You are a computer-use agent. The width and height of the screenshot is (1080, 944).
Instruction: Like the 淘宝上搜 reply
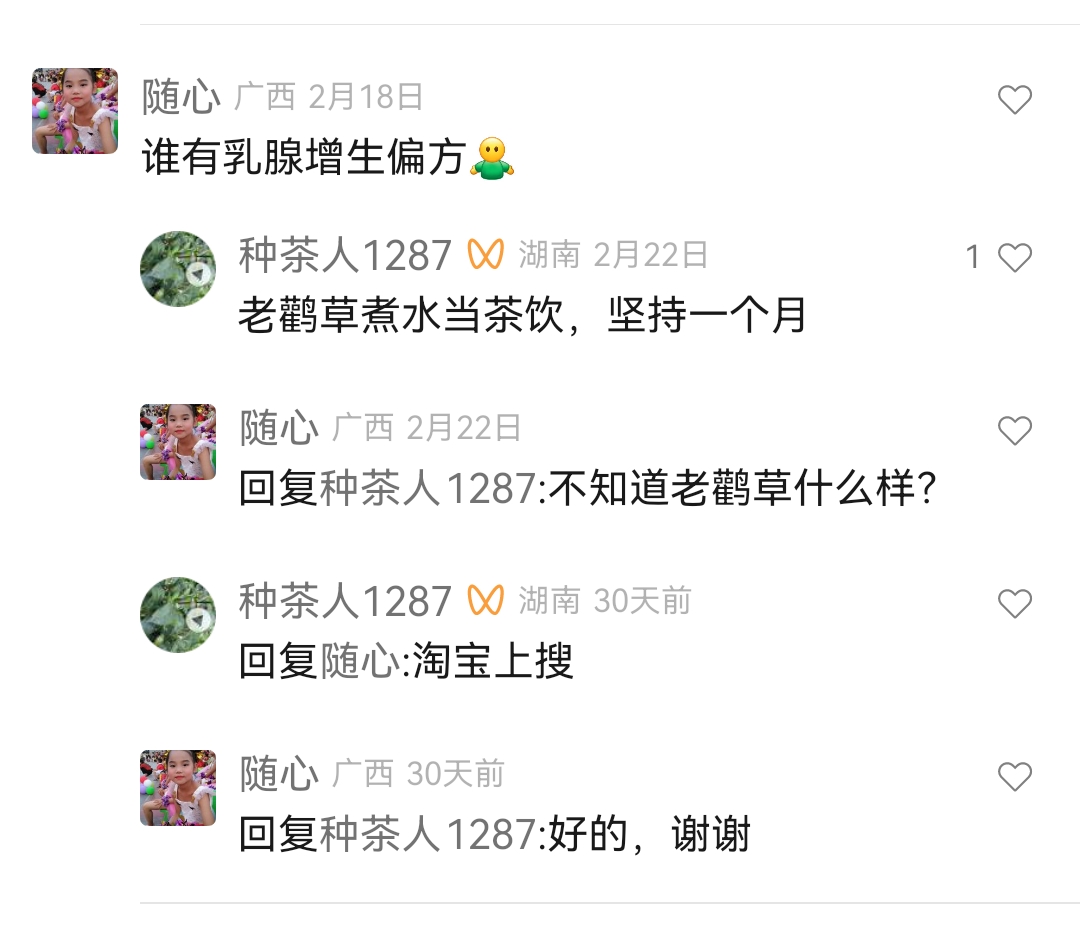click(x=1014, y=604)
